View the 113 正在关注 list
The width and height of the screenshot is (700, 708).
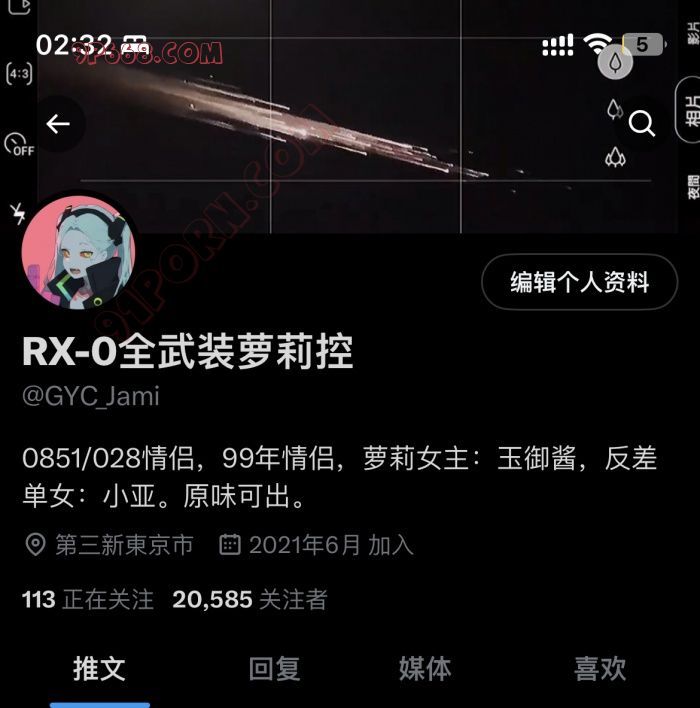click(88, 599)
